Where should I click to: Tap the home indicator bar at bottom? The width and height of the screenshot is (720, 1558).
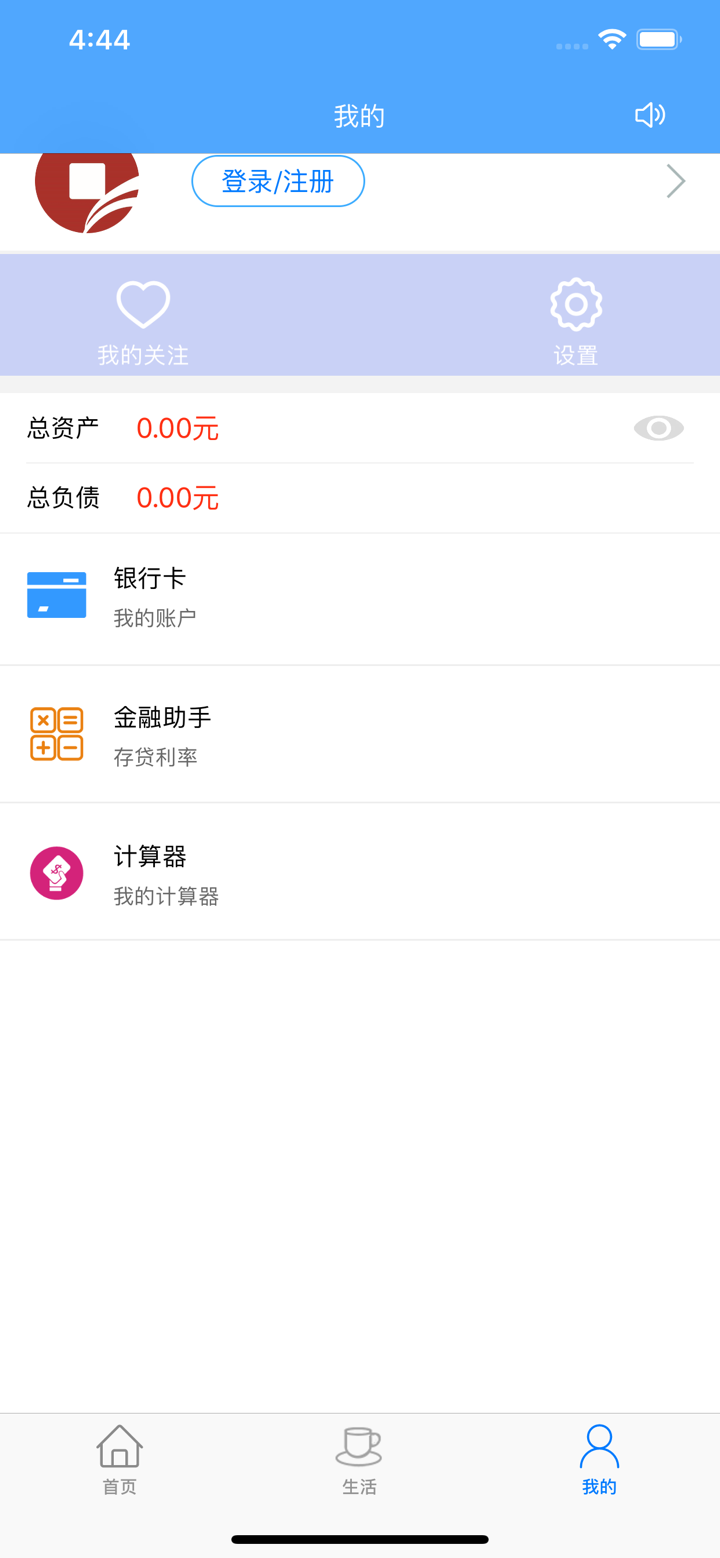359,1539
